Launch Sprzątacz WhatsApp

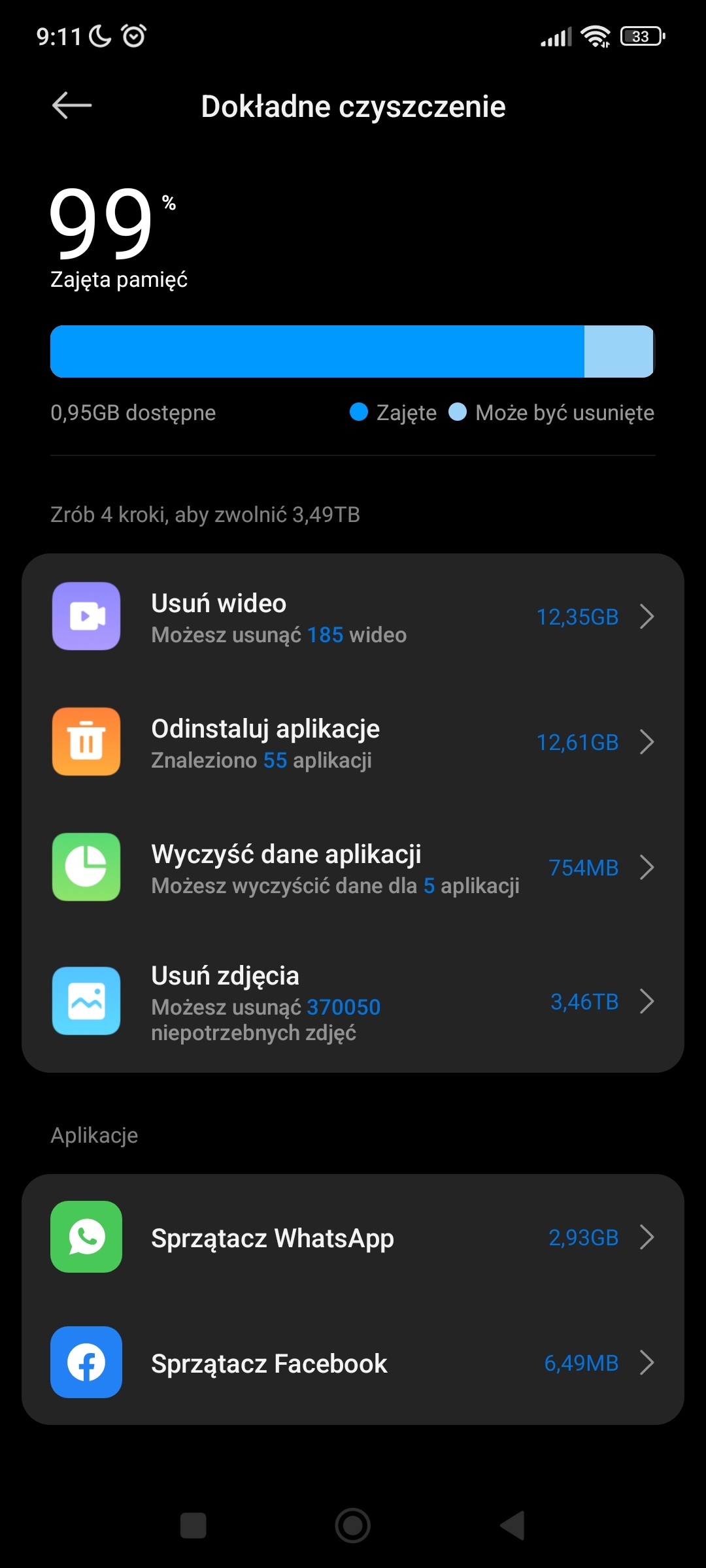point(353,1237)
